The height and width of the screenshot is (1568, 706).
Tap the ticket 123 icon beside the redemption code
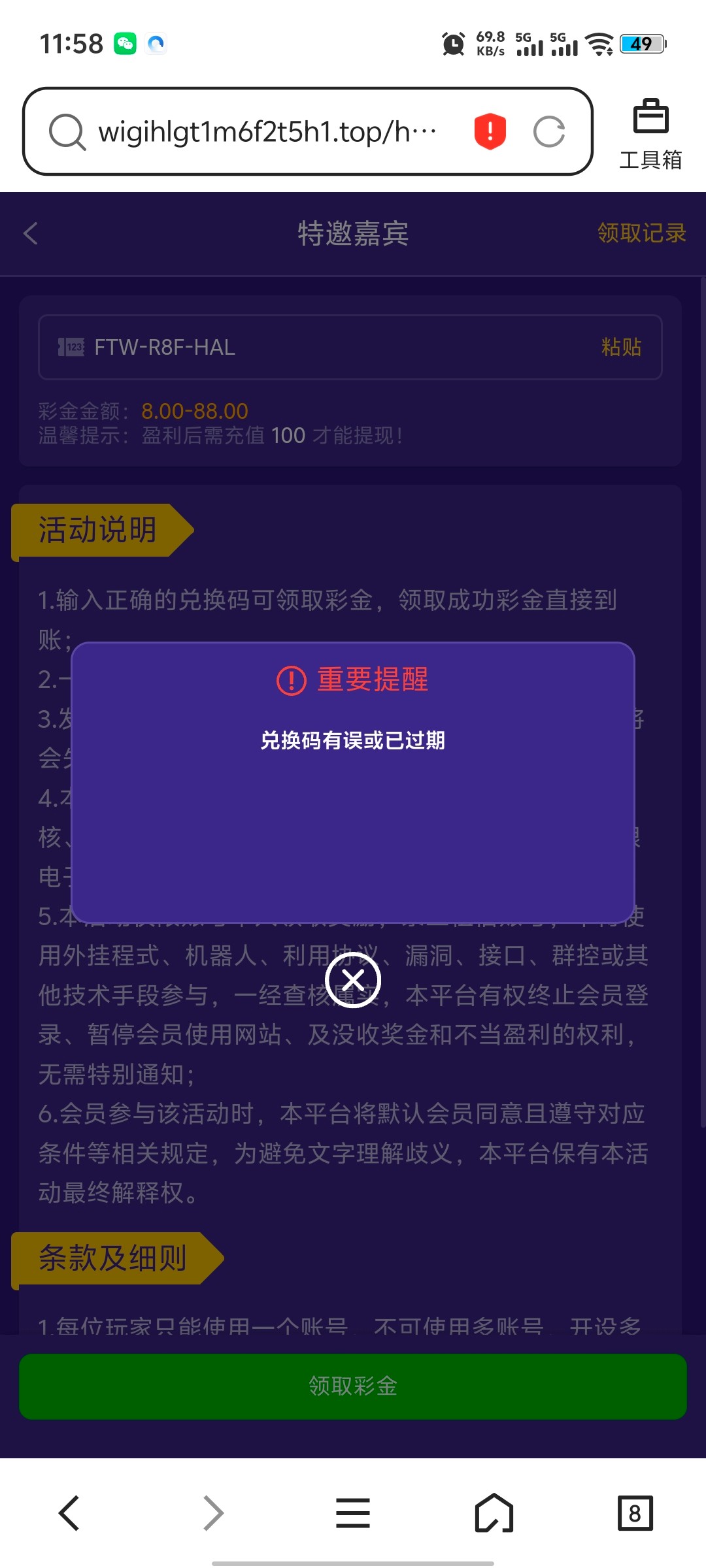click(71, 347)
